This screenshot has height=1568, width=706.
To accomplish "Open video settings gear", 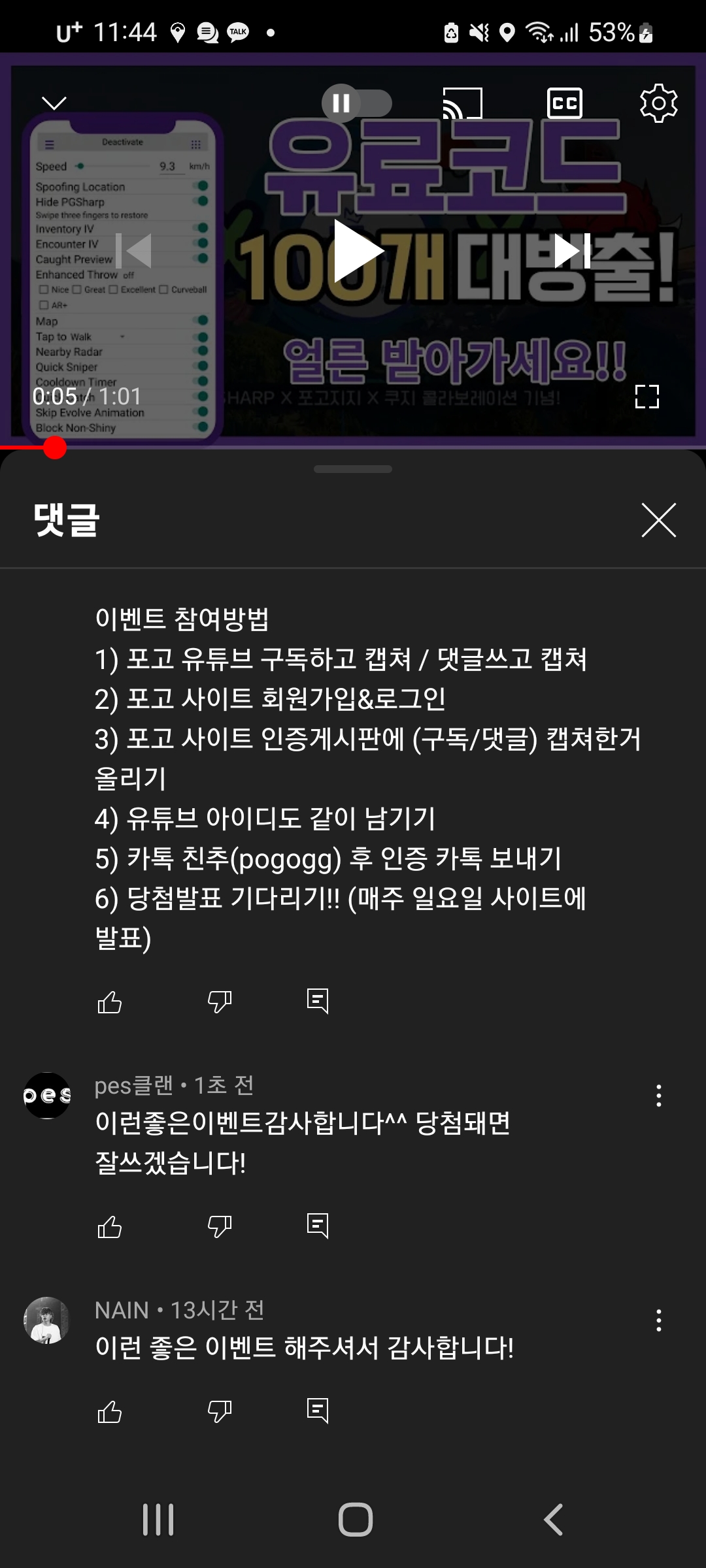I will 658,103.
